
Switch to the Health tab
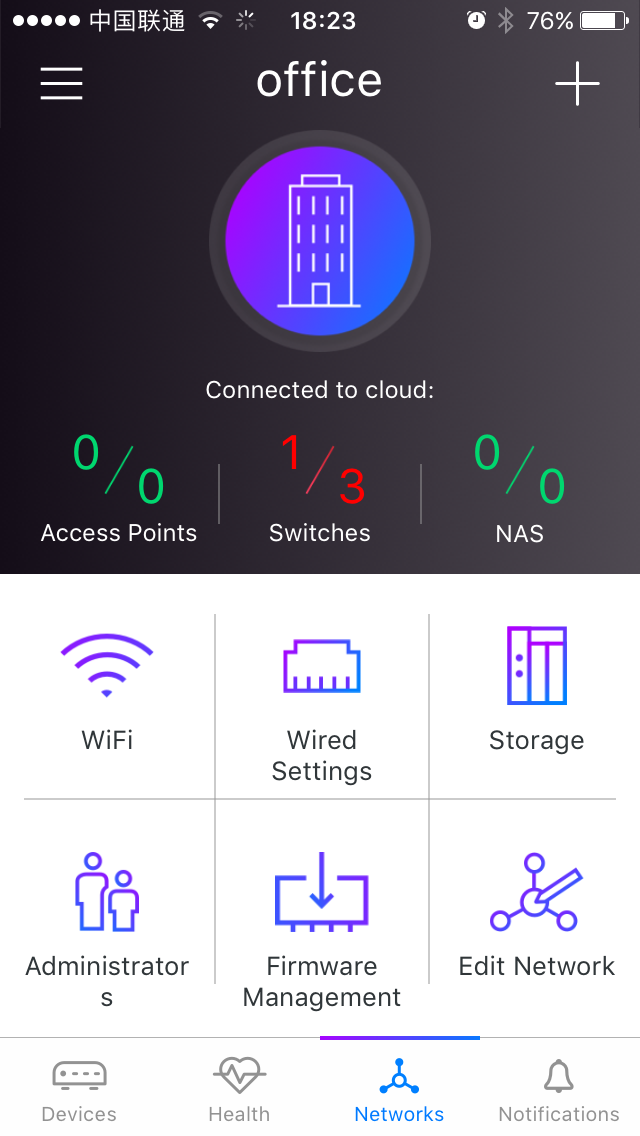(239, 1091)
